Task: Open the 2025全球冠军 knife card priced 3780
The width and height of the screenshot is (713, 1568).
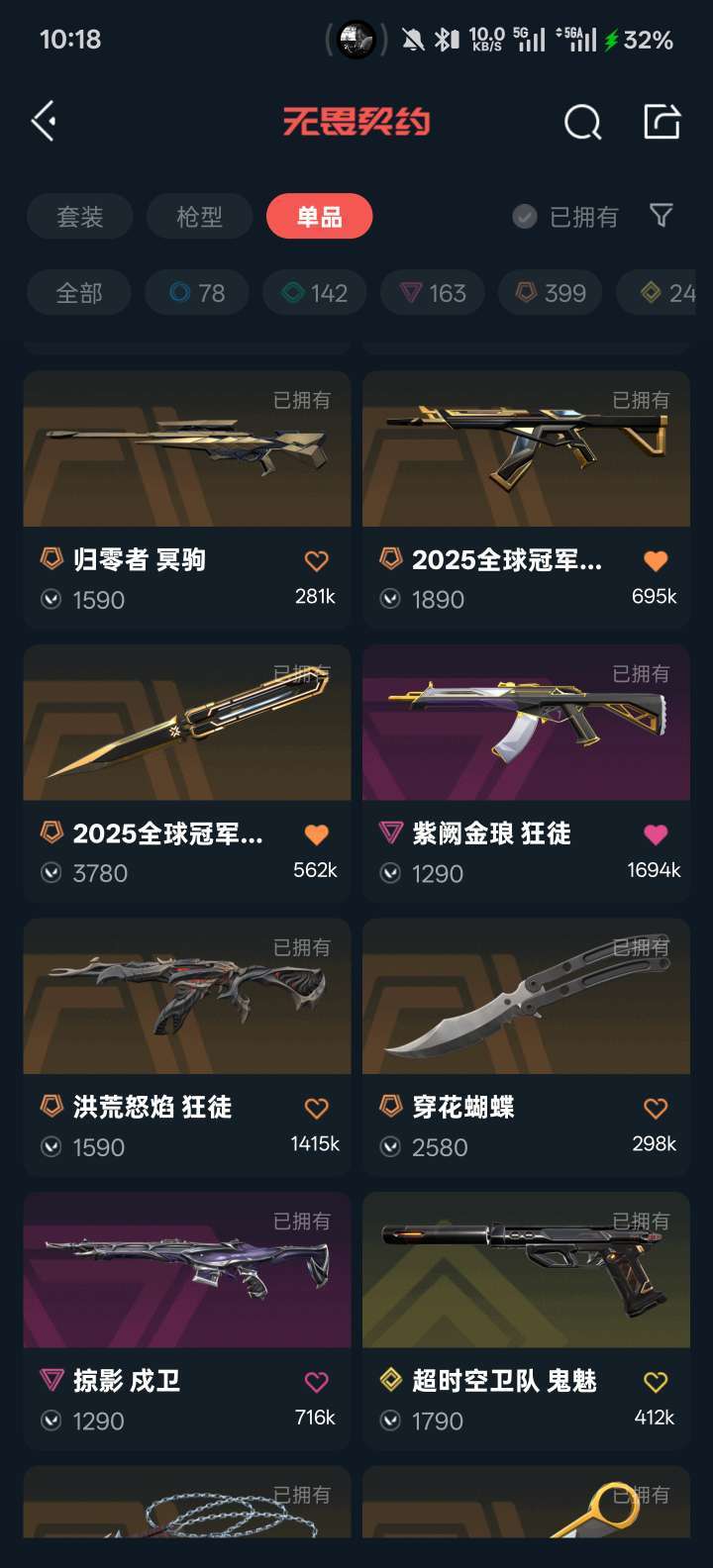Action: 187,724
